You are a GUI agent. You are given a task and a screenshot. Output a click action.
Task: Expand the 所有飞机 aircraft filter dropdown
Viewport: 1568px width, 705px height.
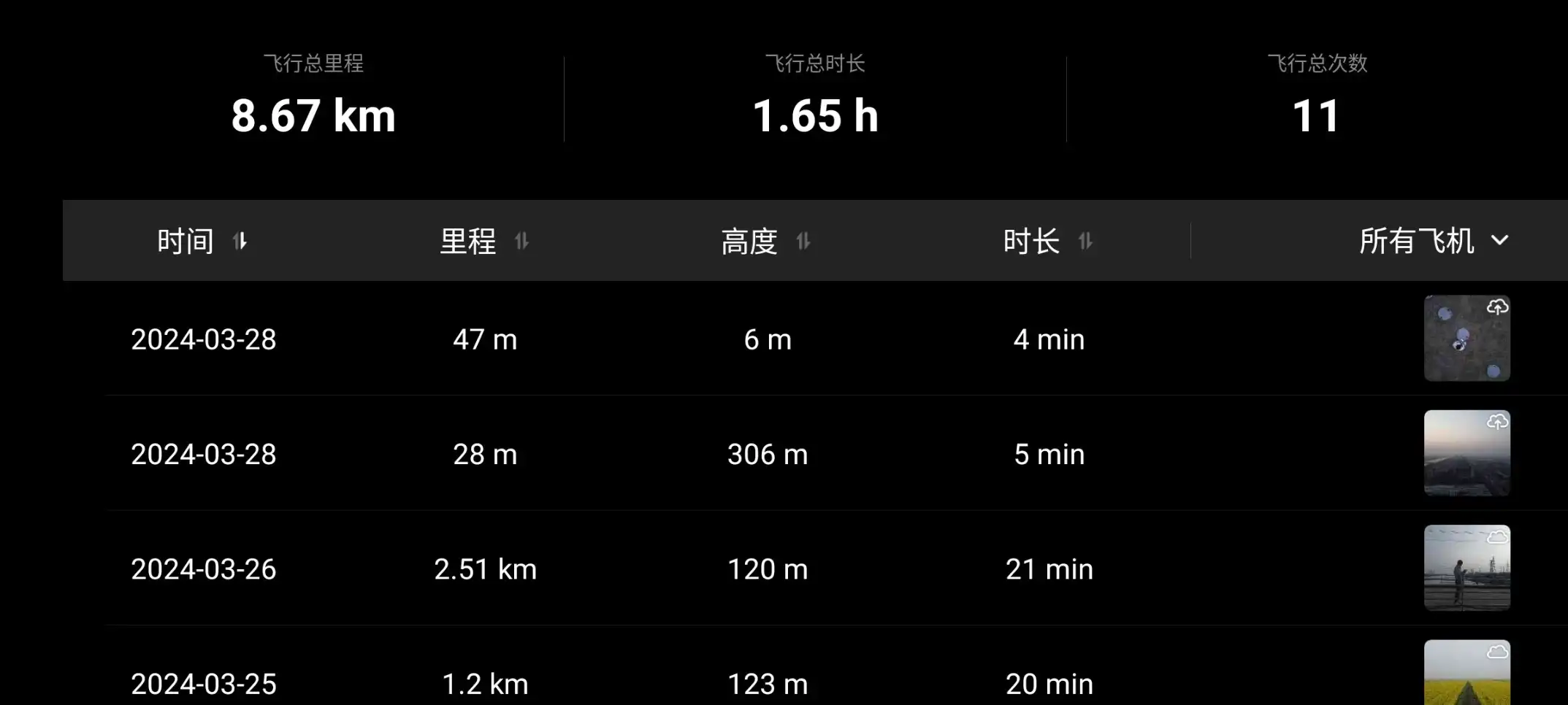pyautogui.click(x=1433, y=241)
